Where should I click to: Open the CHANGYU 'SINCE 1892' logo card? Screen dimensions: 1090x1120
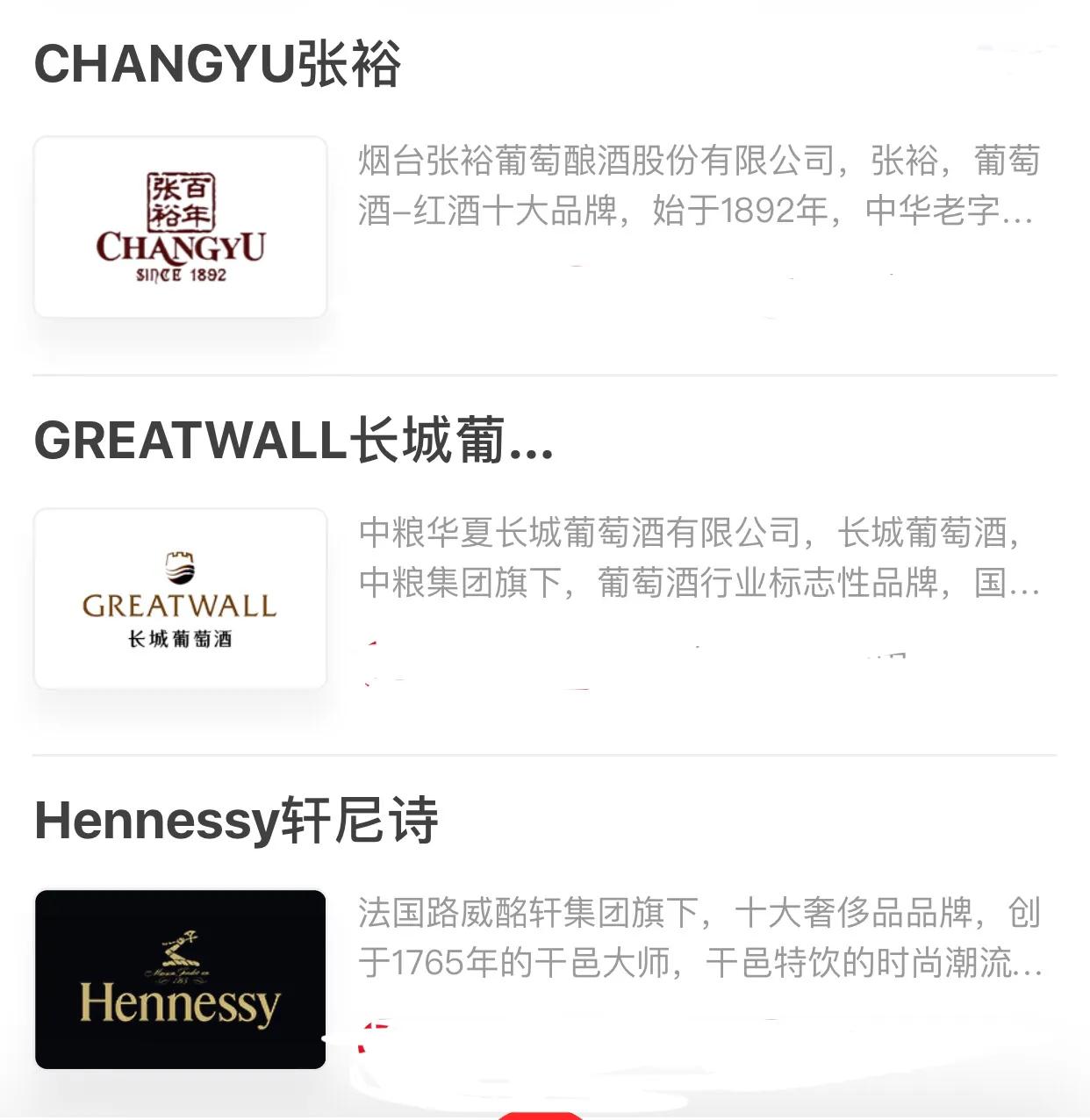(179, 226)
